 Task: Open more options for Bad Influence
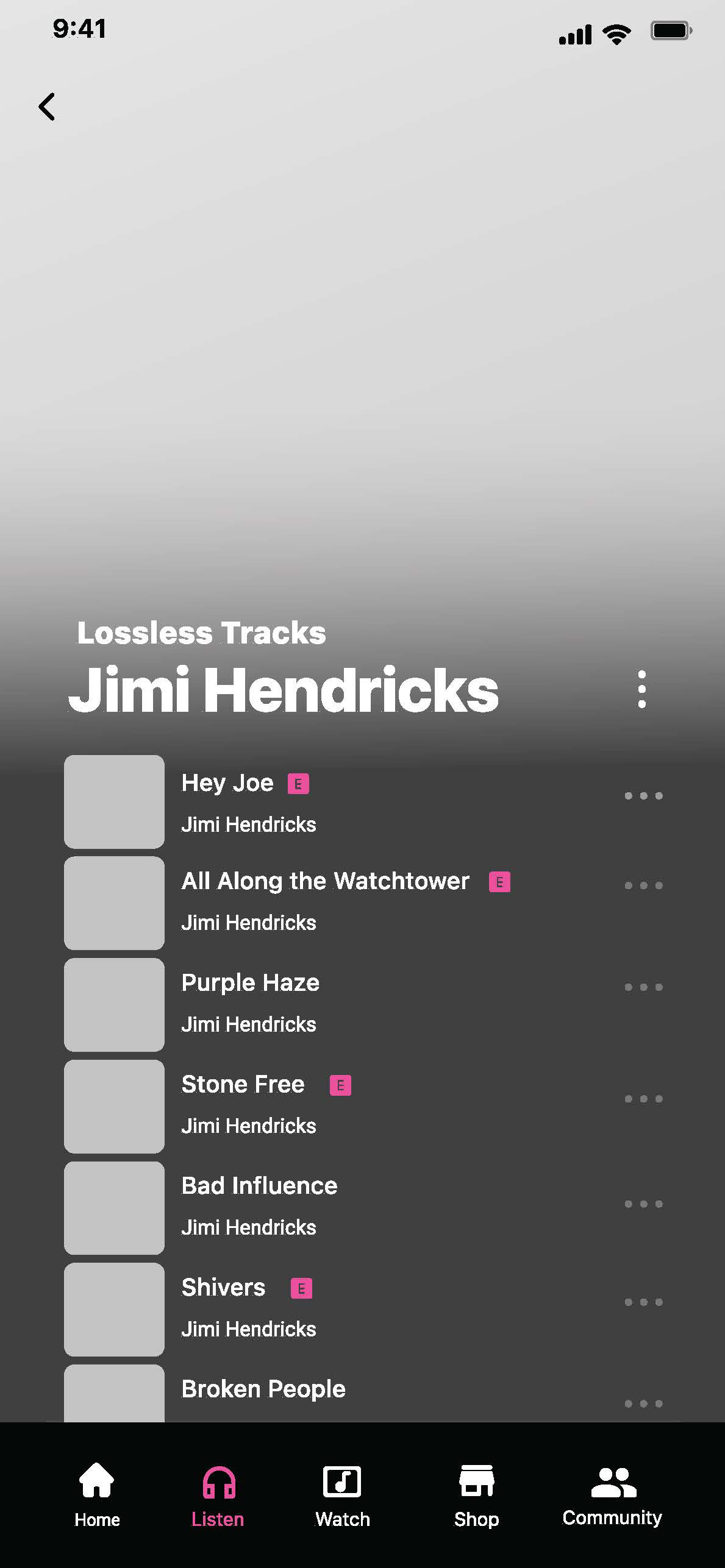[643, 1204]
